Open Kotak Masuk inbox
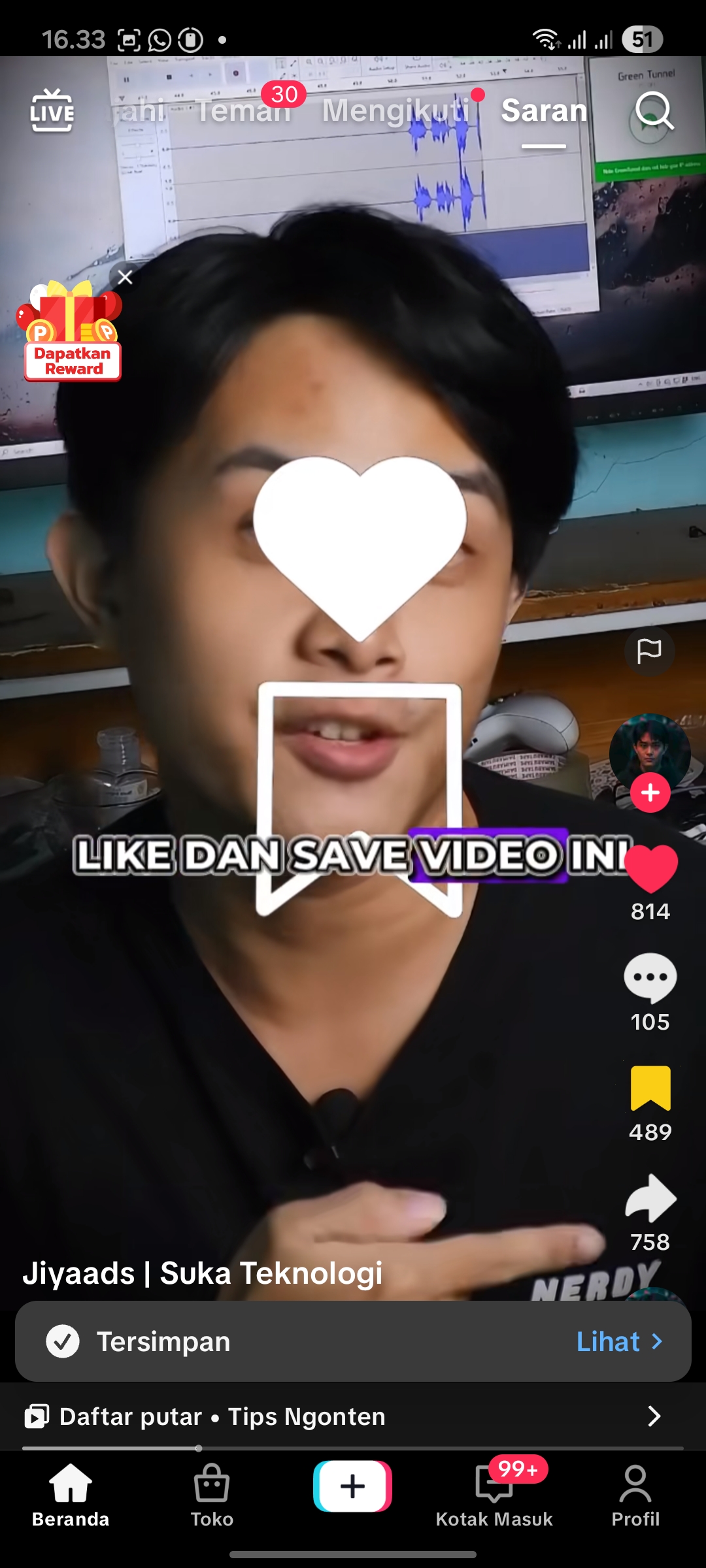This screenshot has width=706, height=1568. [494, 1495]
